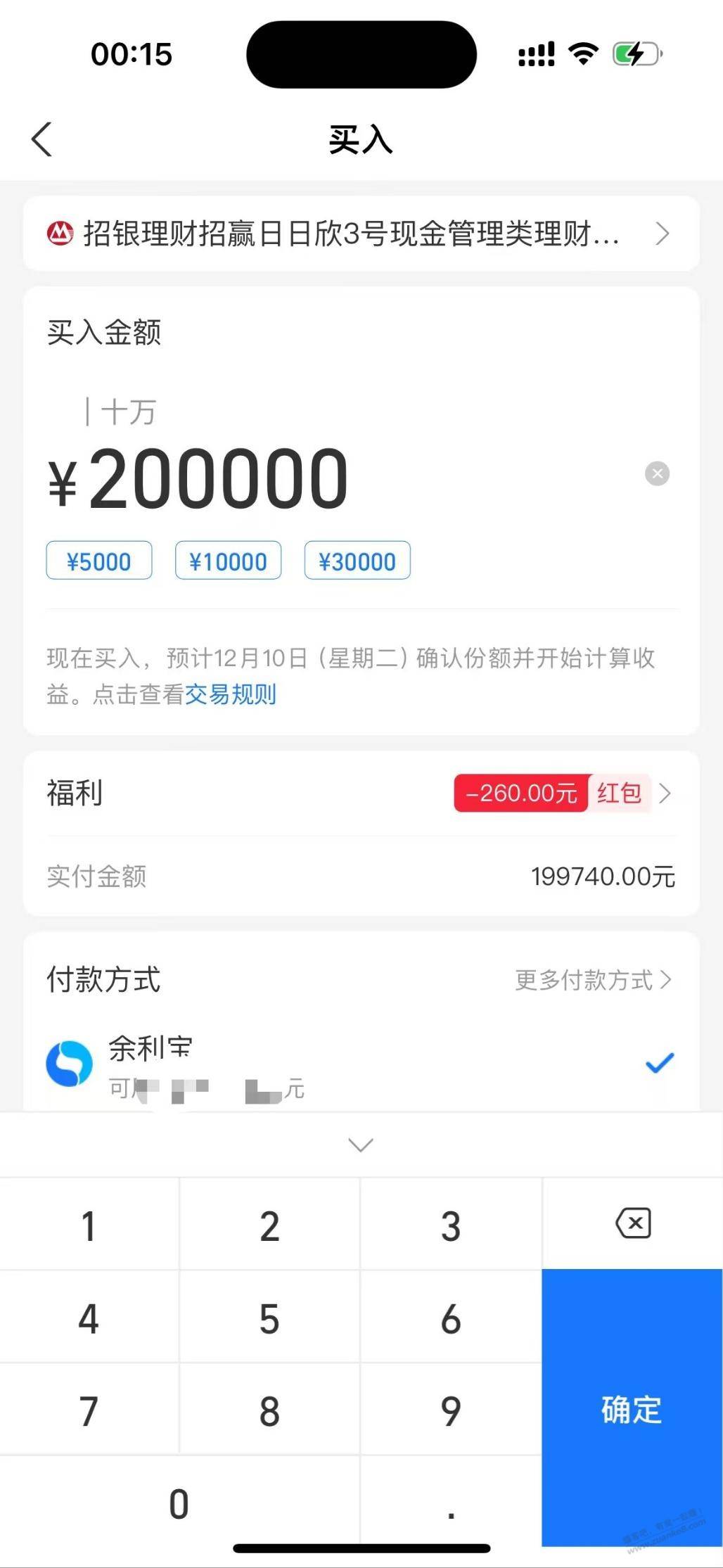Tap the number 5 key
Screen dimensions: 723x1568
coord(269,1318)
